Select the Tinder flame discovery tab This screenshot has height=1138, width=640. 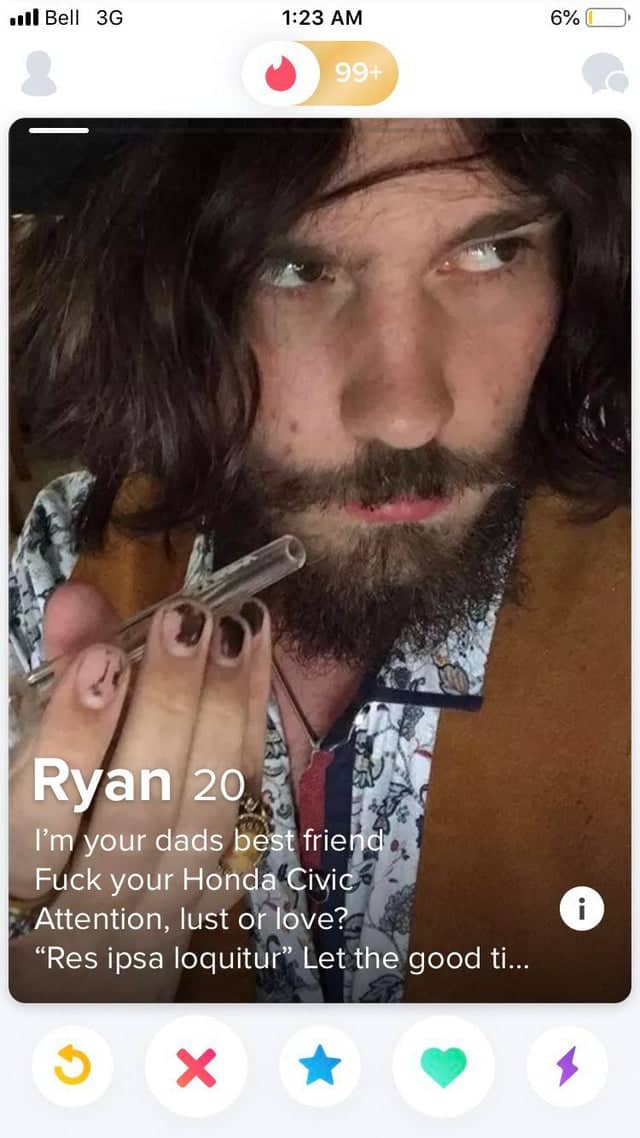279,74
